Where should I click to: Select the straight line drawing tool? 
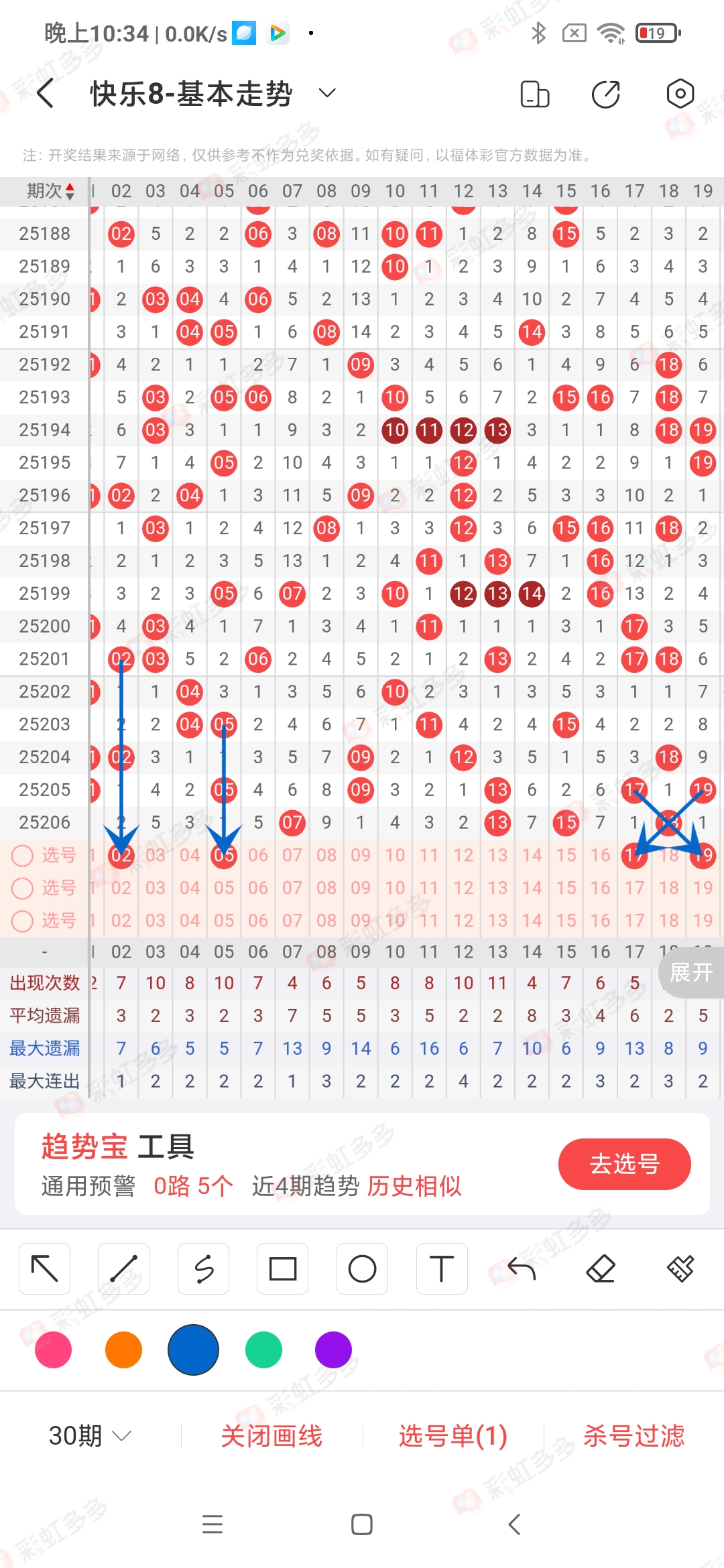(x=124, y=1268)
